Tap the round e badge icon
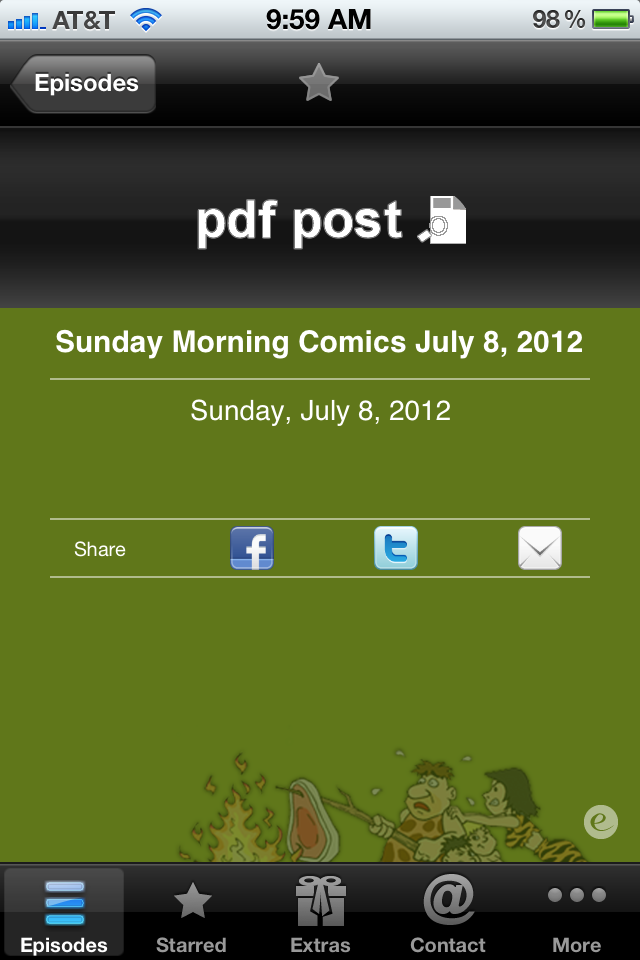The height and width of the screenshot is (960, 640). pos(601,822)
